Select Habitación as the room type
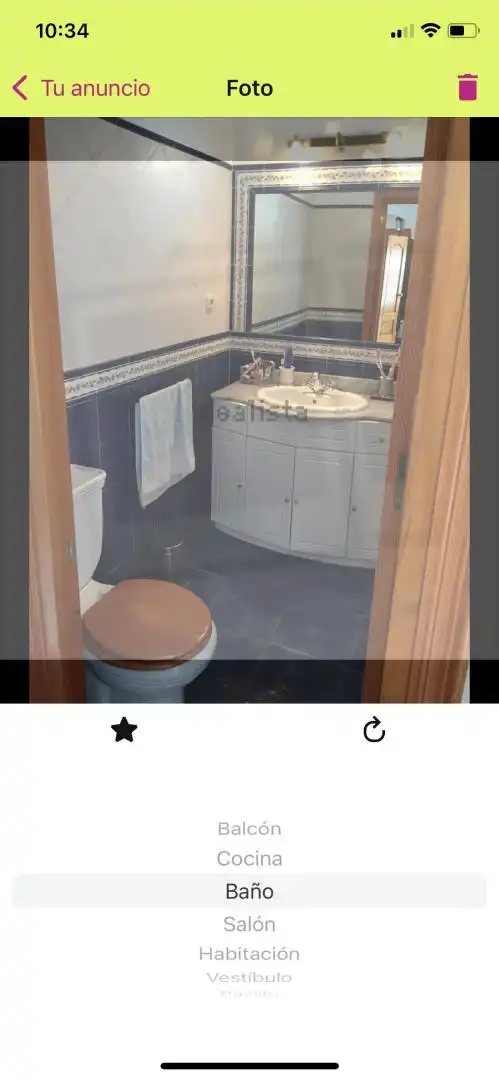The image size is (499, 1080). [250, 954]
